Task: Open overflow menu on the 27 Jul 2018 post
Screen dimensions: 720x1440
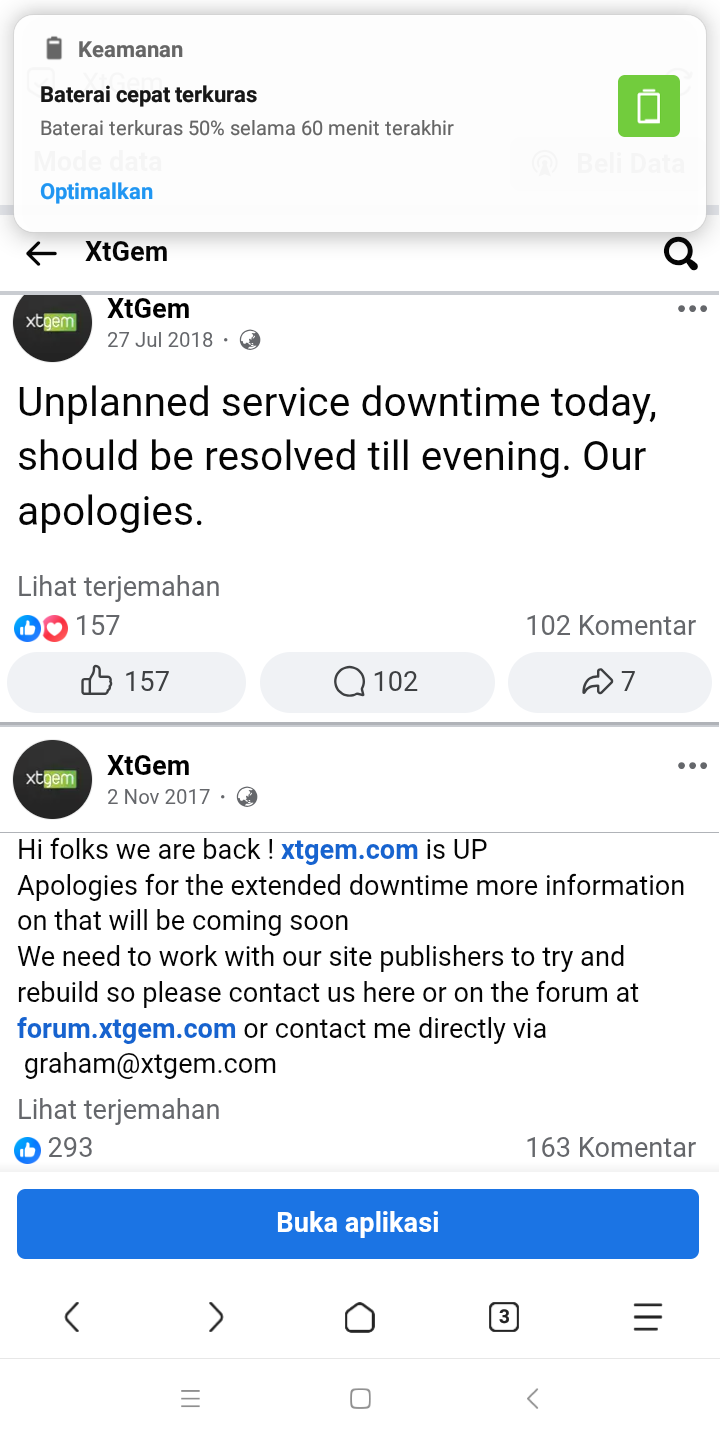Action: (x=692, y=309)
